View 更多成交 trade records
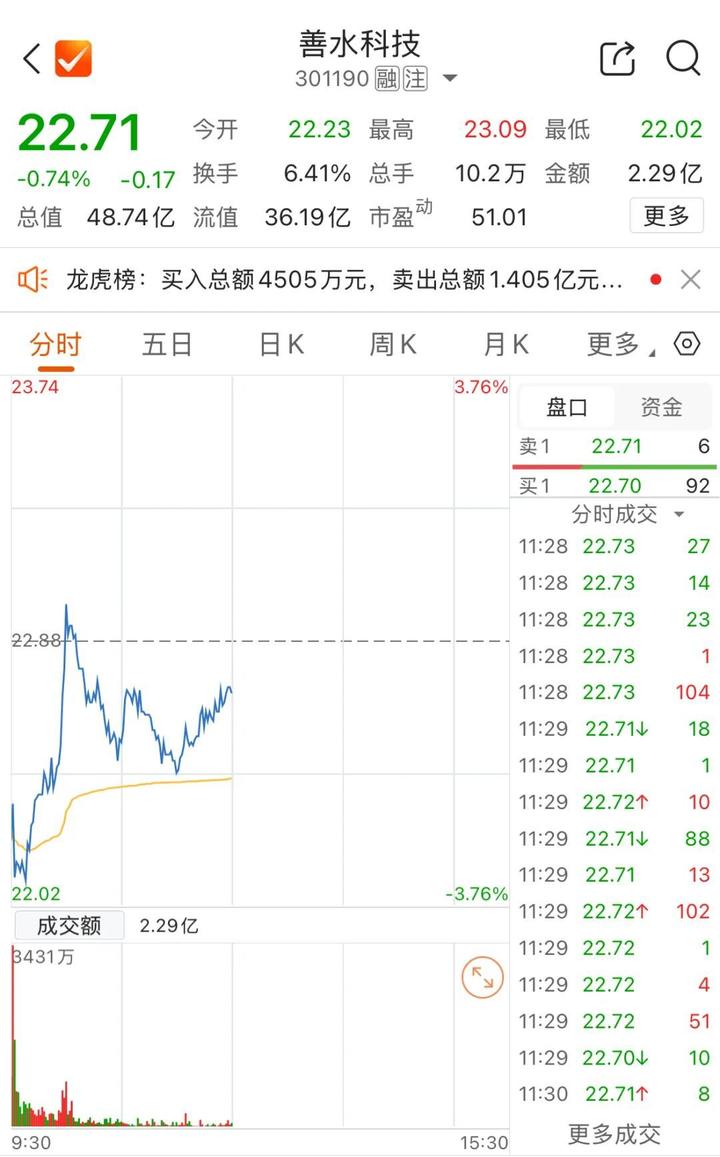This screenshot has width=720, height=1157. click(614, 1133)
